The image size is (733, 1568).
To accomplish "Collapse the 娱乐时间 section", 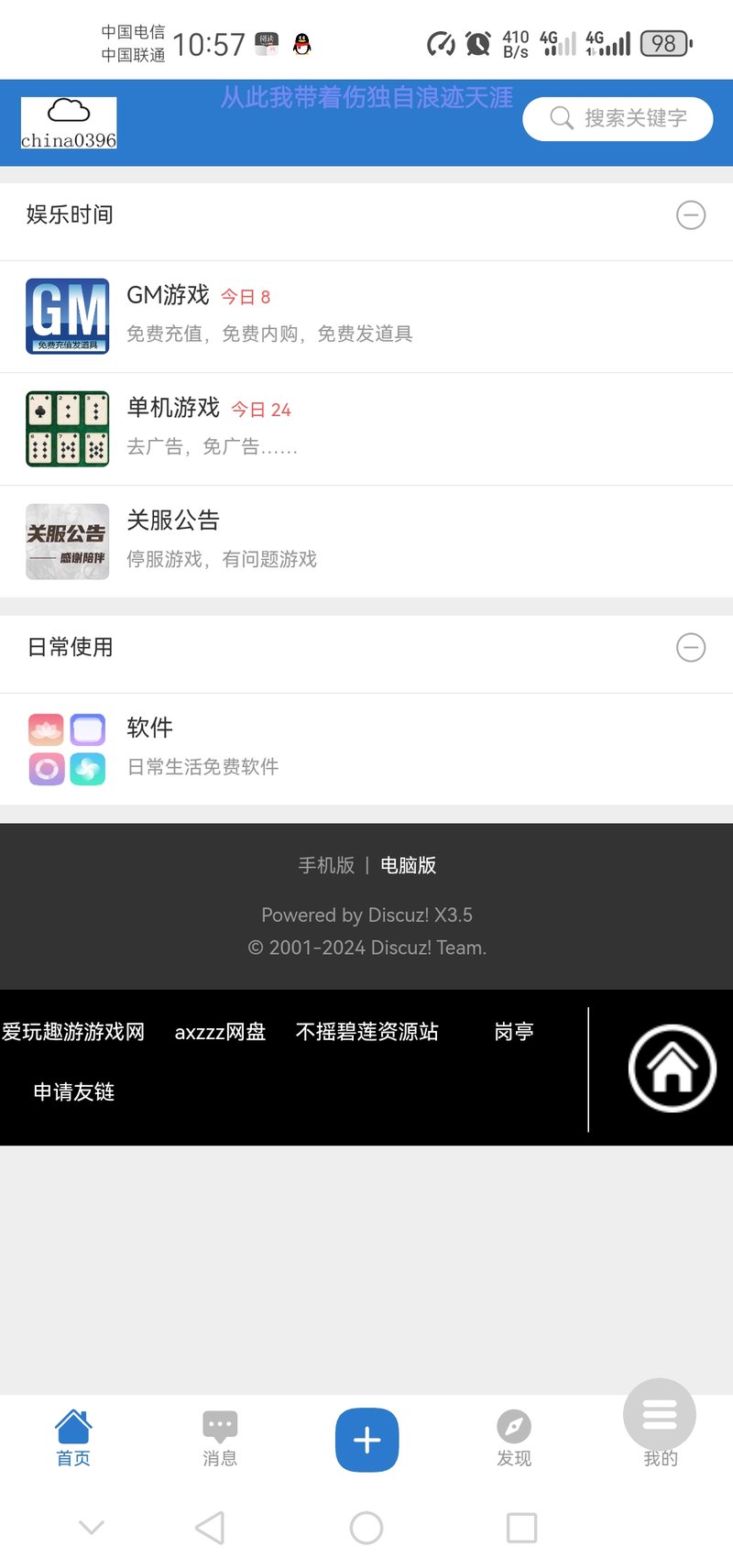I will pos(690,215).
